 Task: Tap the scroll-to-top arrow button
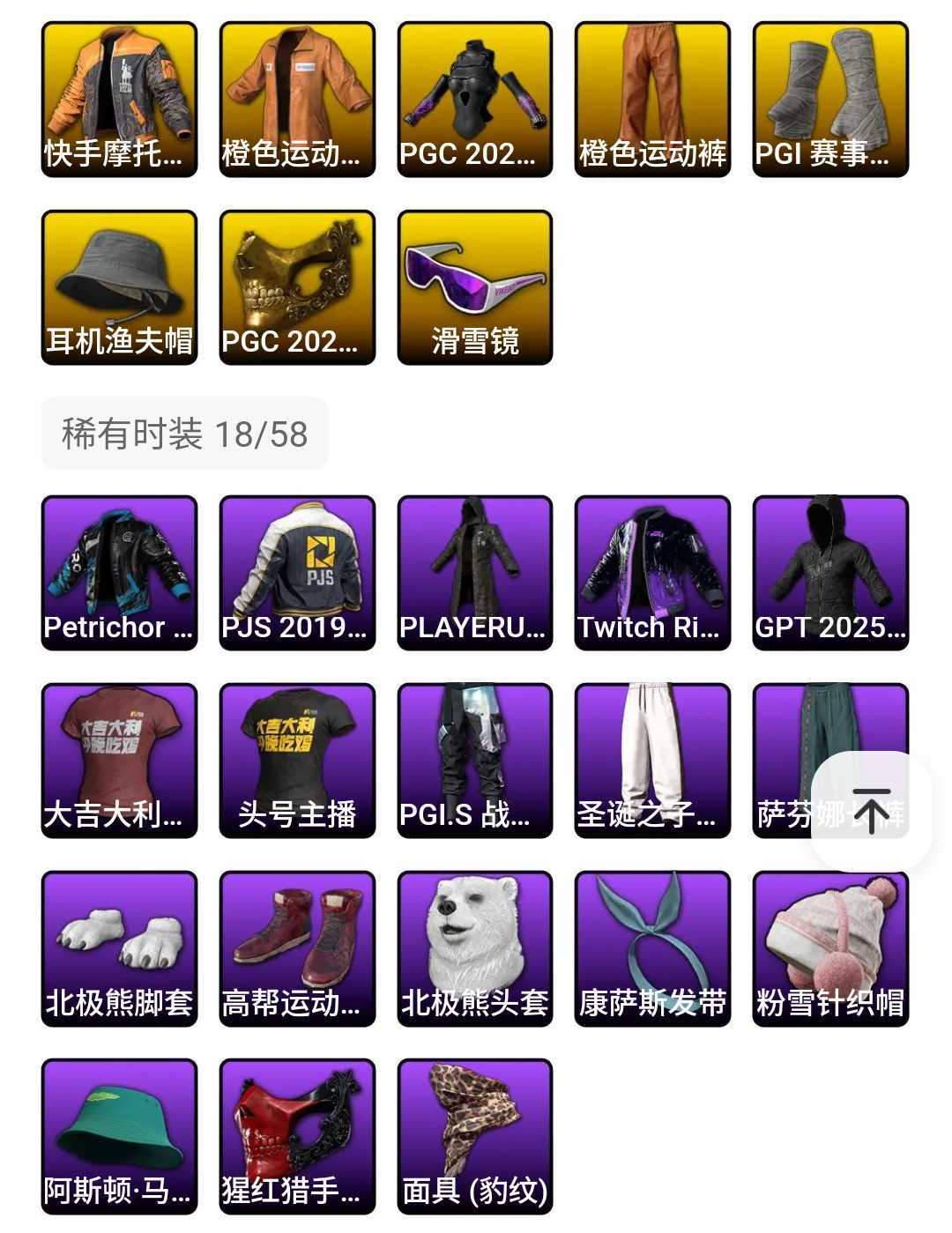(x=871, y=812)
